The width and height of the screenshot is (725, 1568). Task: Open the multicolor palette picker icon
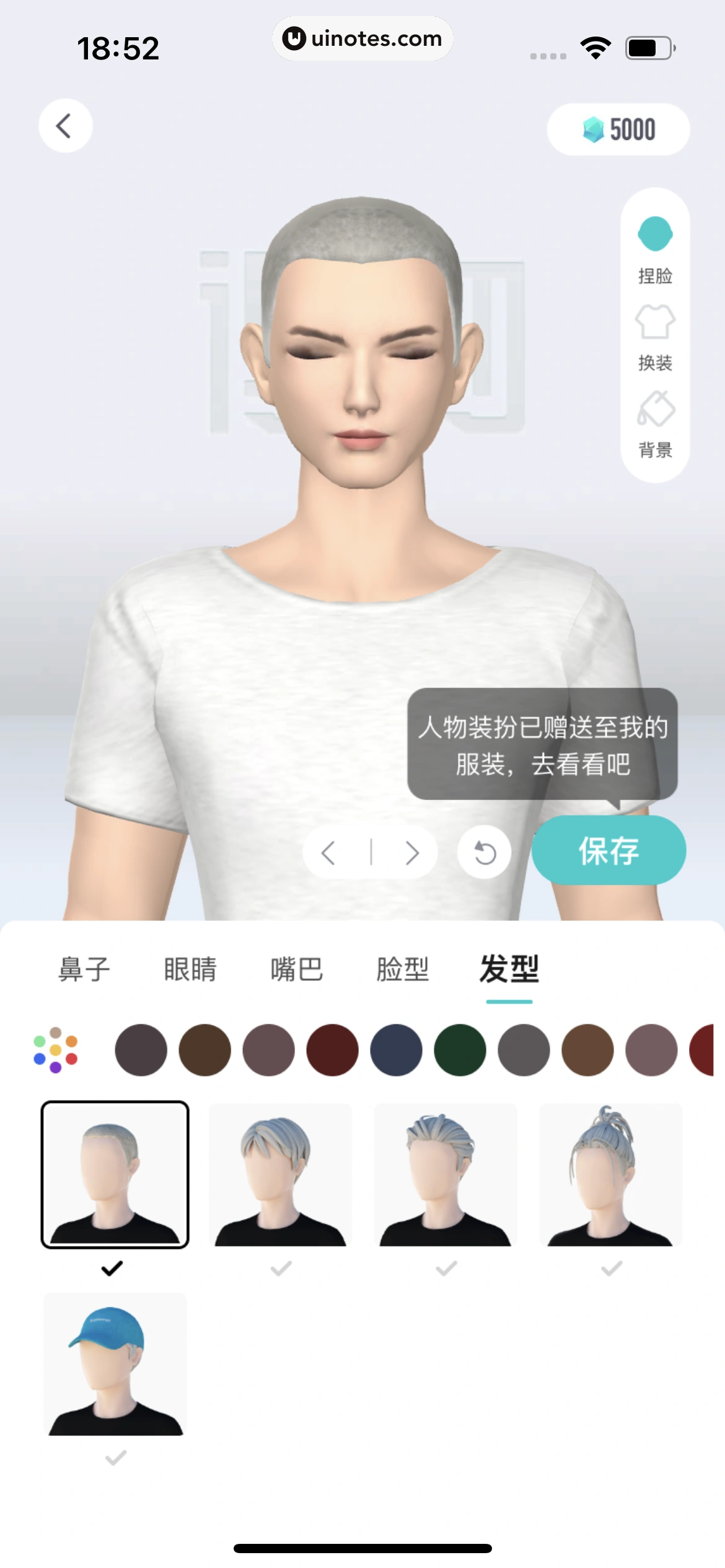pos(56,1049)
